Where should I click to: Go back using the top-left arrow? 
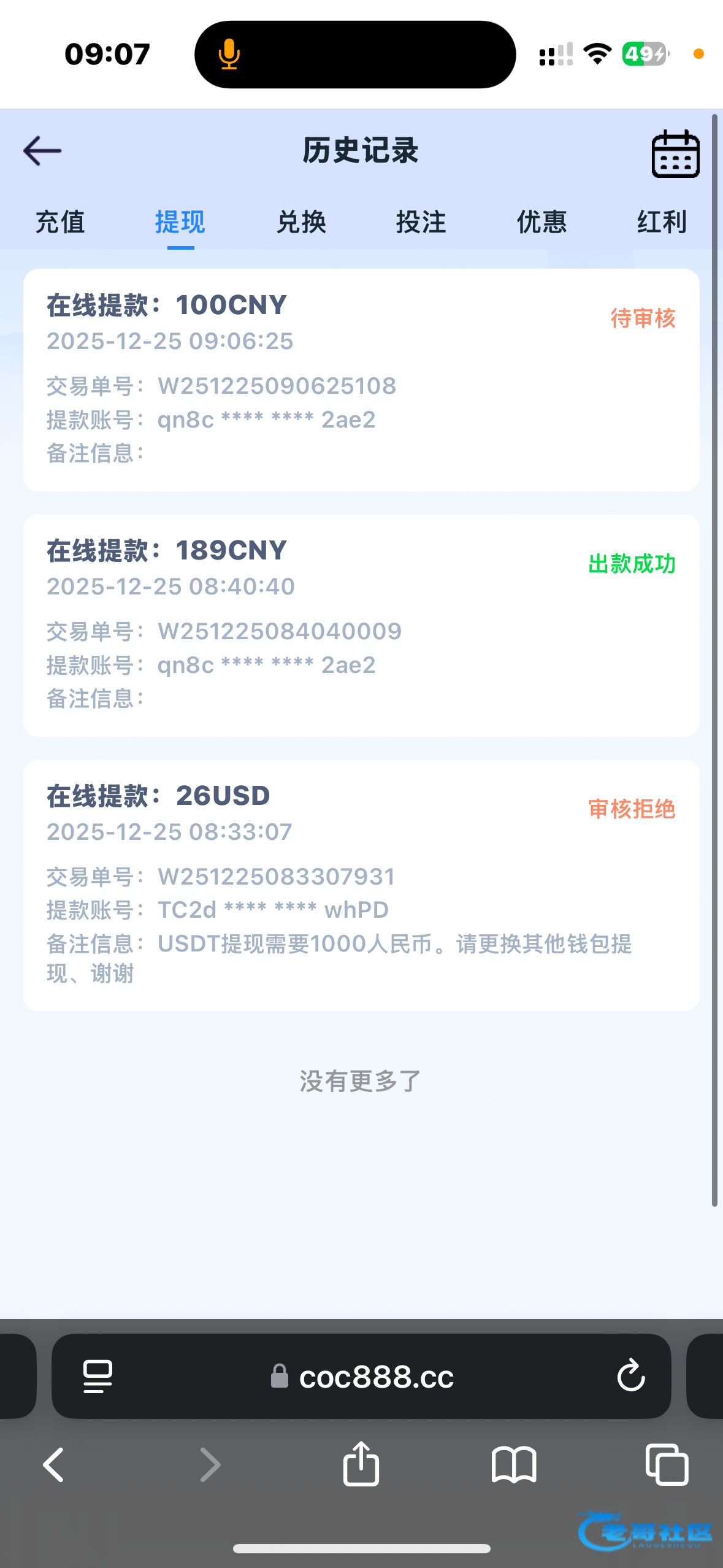tap(42, 151)
